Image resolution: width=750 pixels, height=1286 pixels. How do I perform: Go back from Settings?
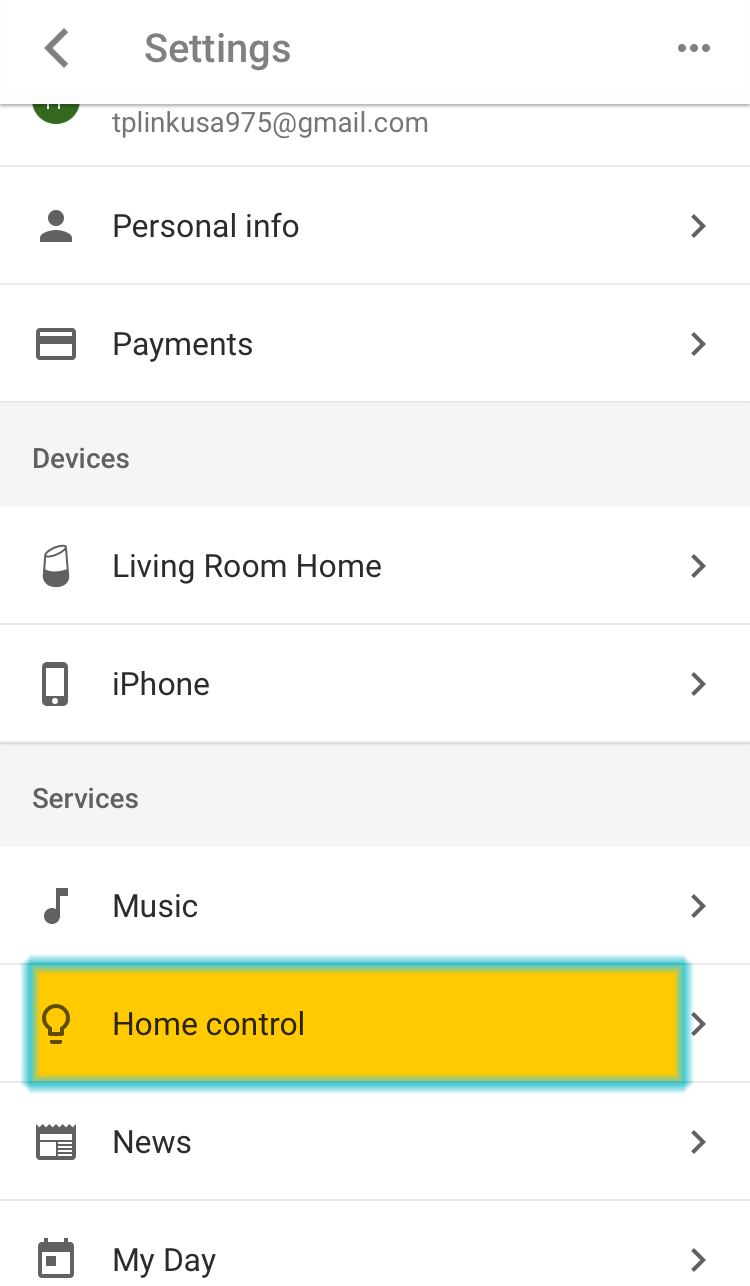click(57, 48)
